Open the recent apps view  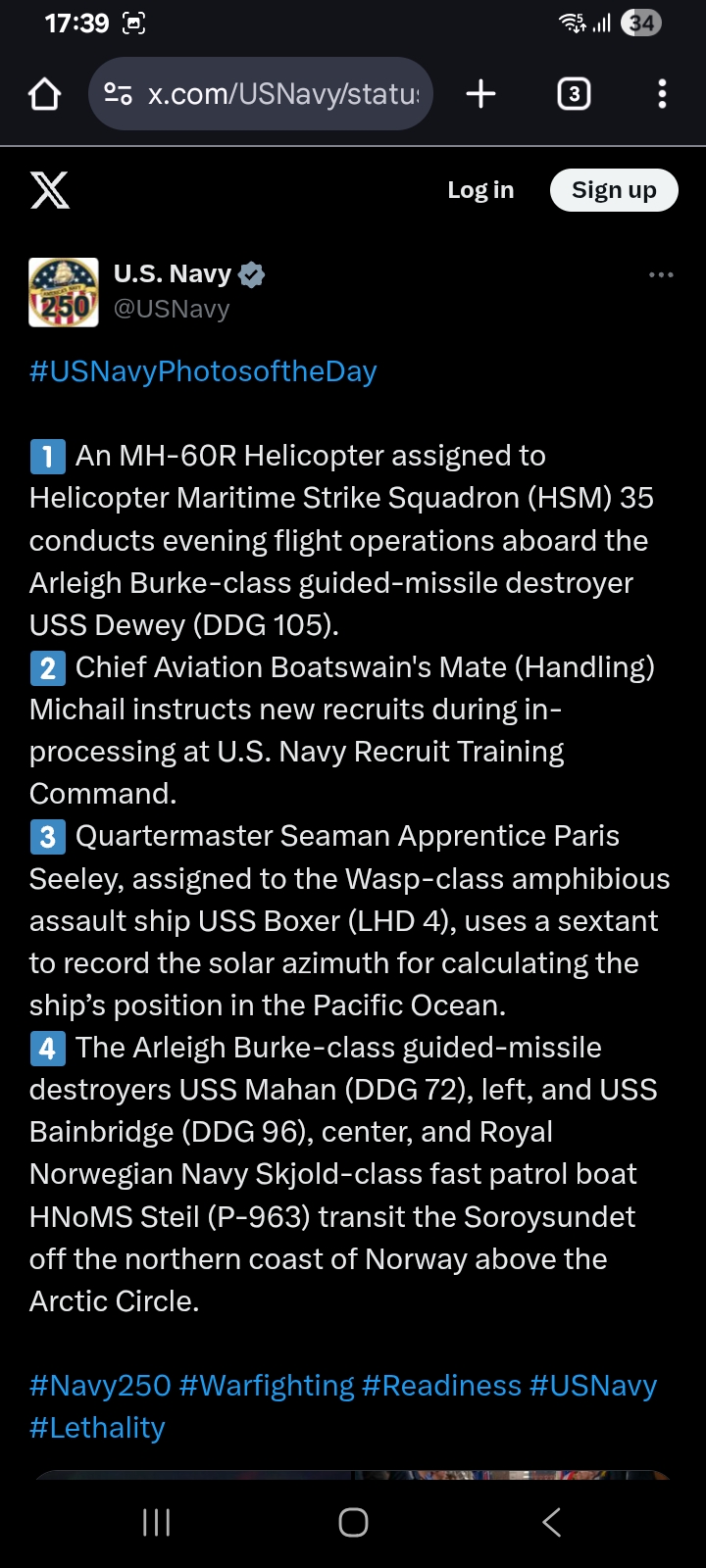pos(157,1522)
